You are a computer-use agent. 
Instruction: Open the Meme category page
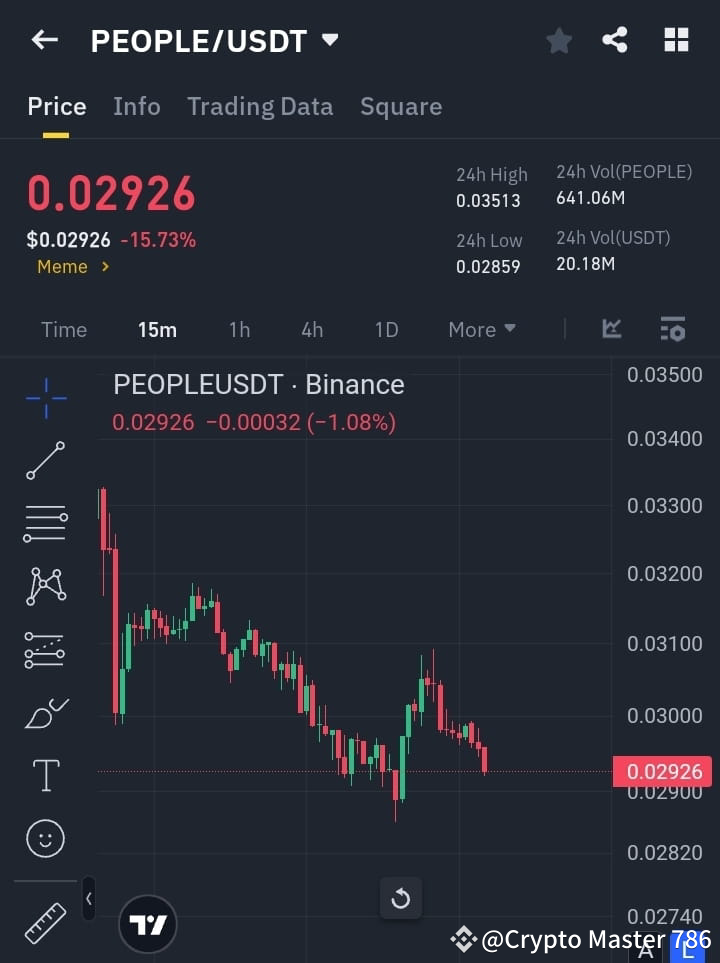tap(64, 266)
